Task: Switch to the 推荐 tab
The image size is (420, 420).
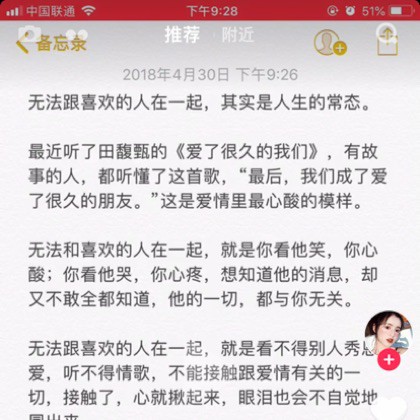Action: pos(182,34)
